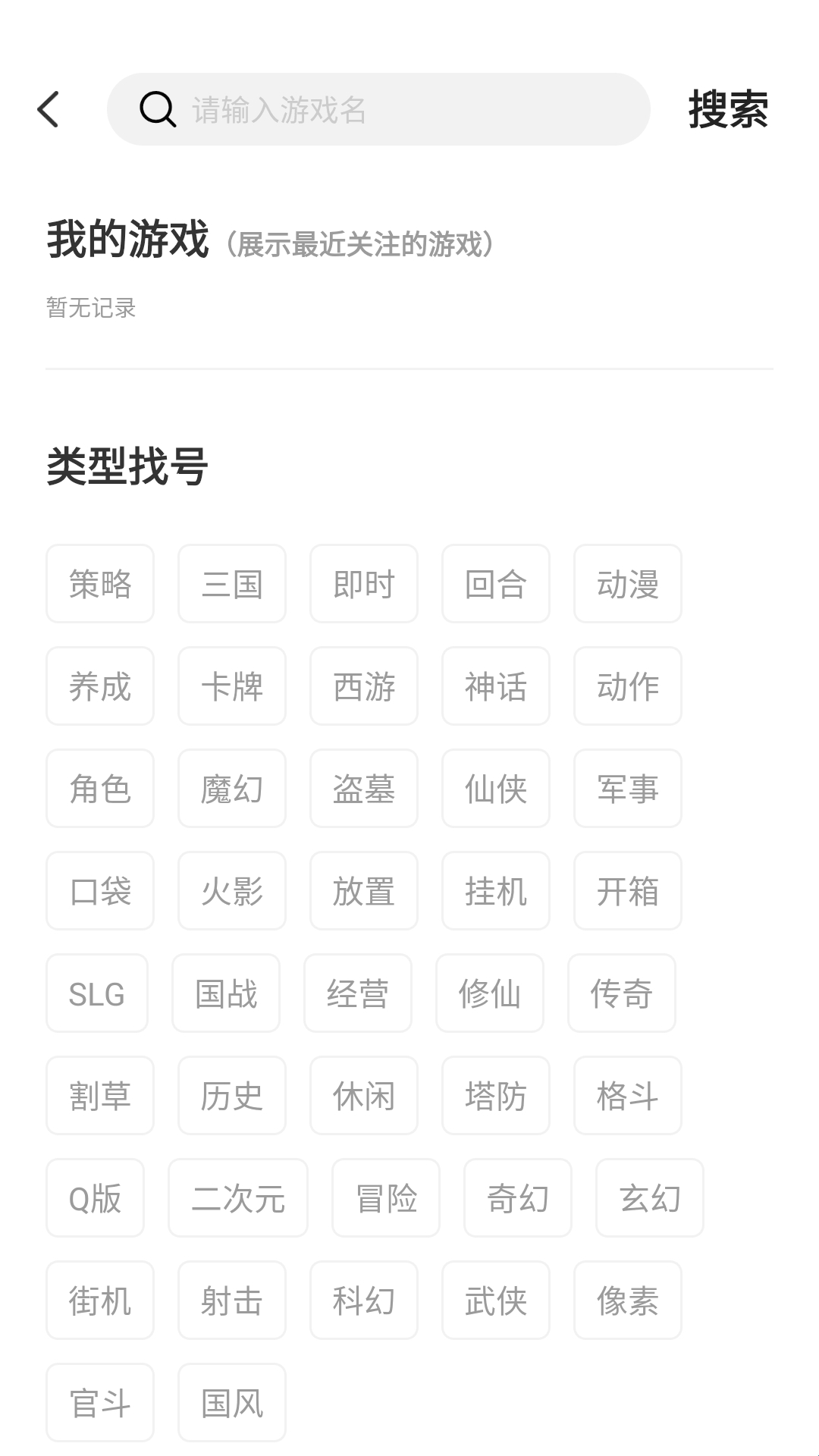This screenshot has height=1456, width=819.
Task: Tap the 搜索 button
Action: point(727,109)
